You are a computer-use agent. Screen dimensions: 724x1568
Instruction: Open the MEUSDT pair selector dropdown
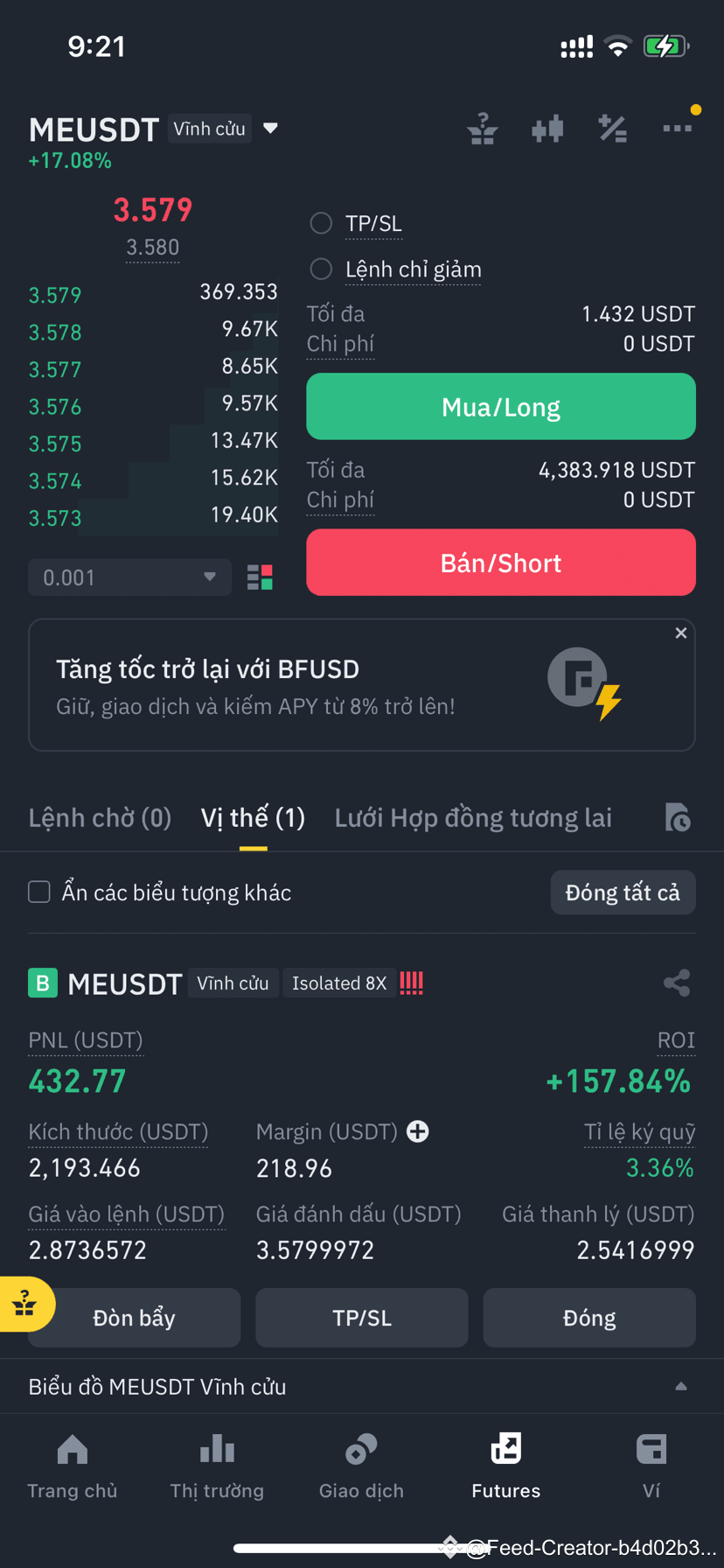(270, 129)
